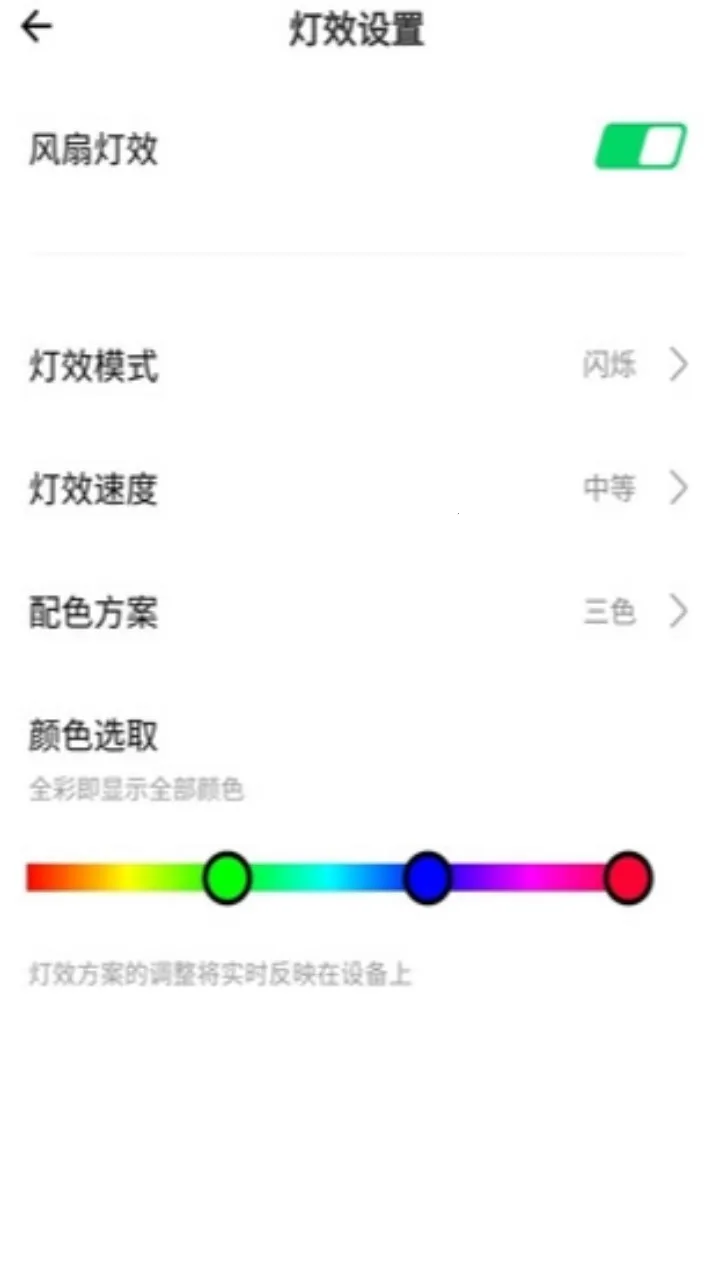Image resolution: width=720 pixels, height=1280 pixels.
Task: Open the 灯效速度 setting row
Action: pos(360,489)
